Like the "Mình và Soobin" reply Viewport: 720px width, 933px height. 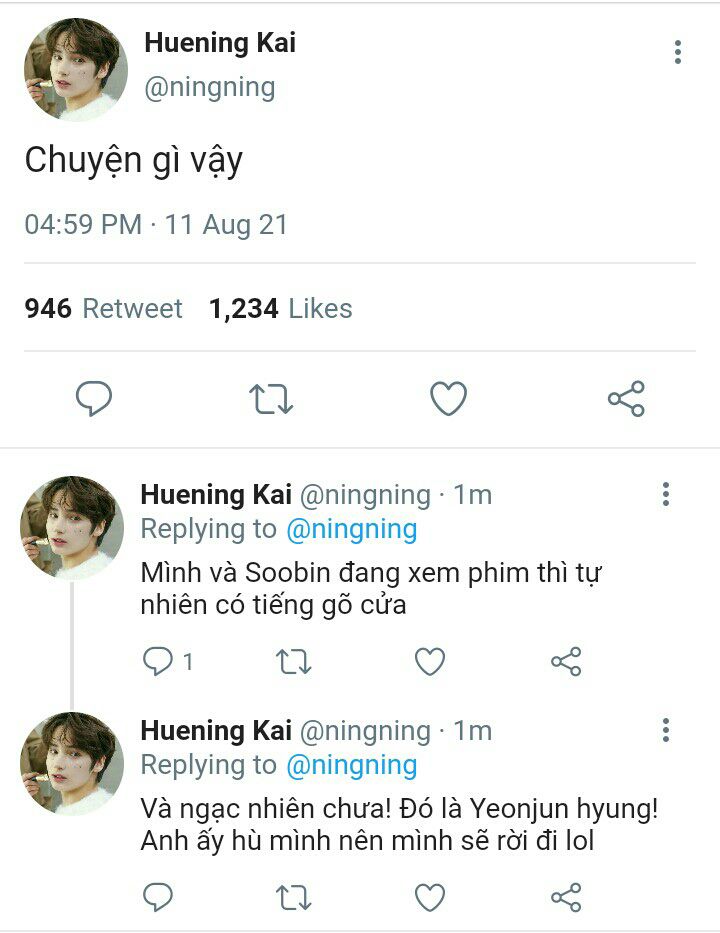click(430, 661)
